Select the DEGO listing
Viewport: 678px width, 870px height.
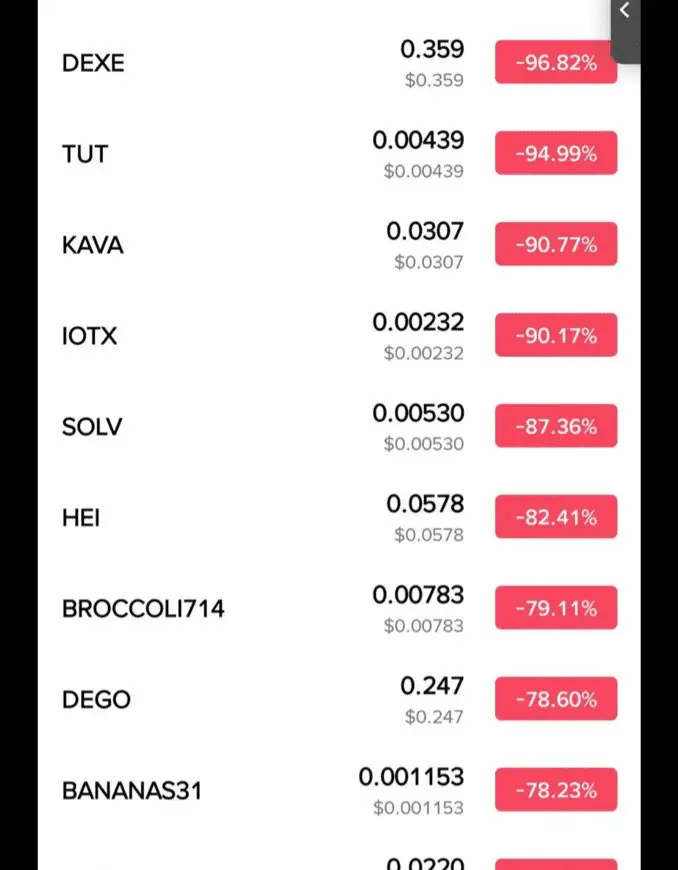coord(96,700)
